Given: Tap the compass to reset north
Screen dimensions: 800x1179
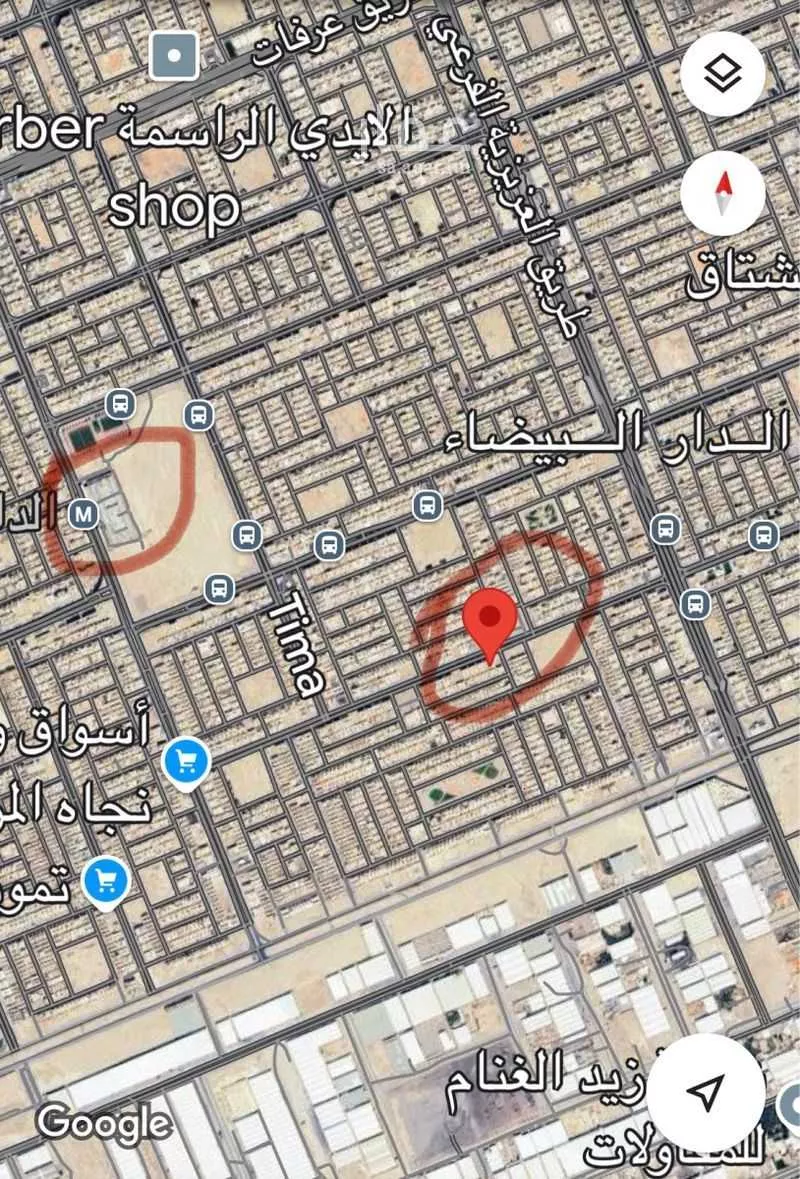Looking at the screenshot, I should [x=723, y=194].
